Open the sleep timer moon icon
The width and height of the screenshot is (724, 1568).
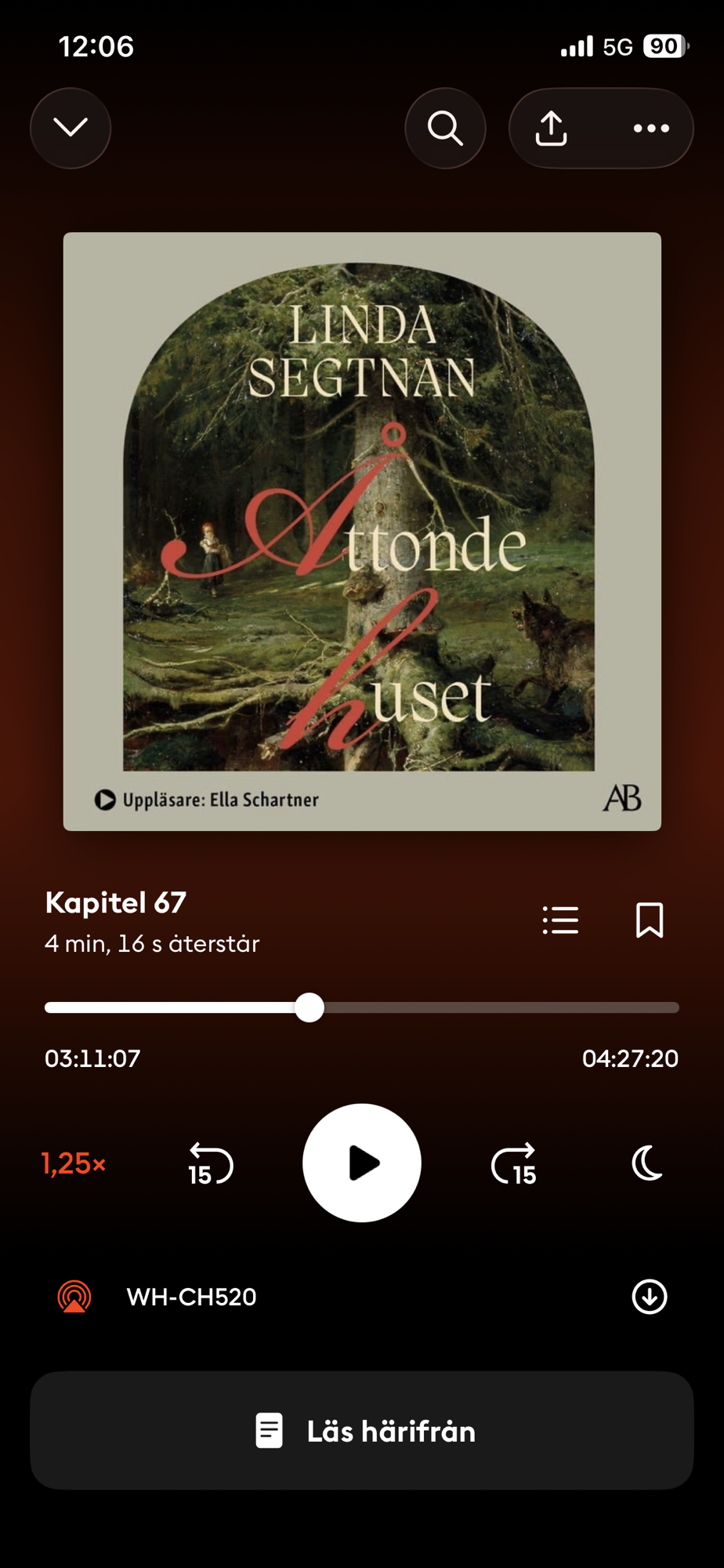pos(647,1163)
